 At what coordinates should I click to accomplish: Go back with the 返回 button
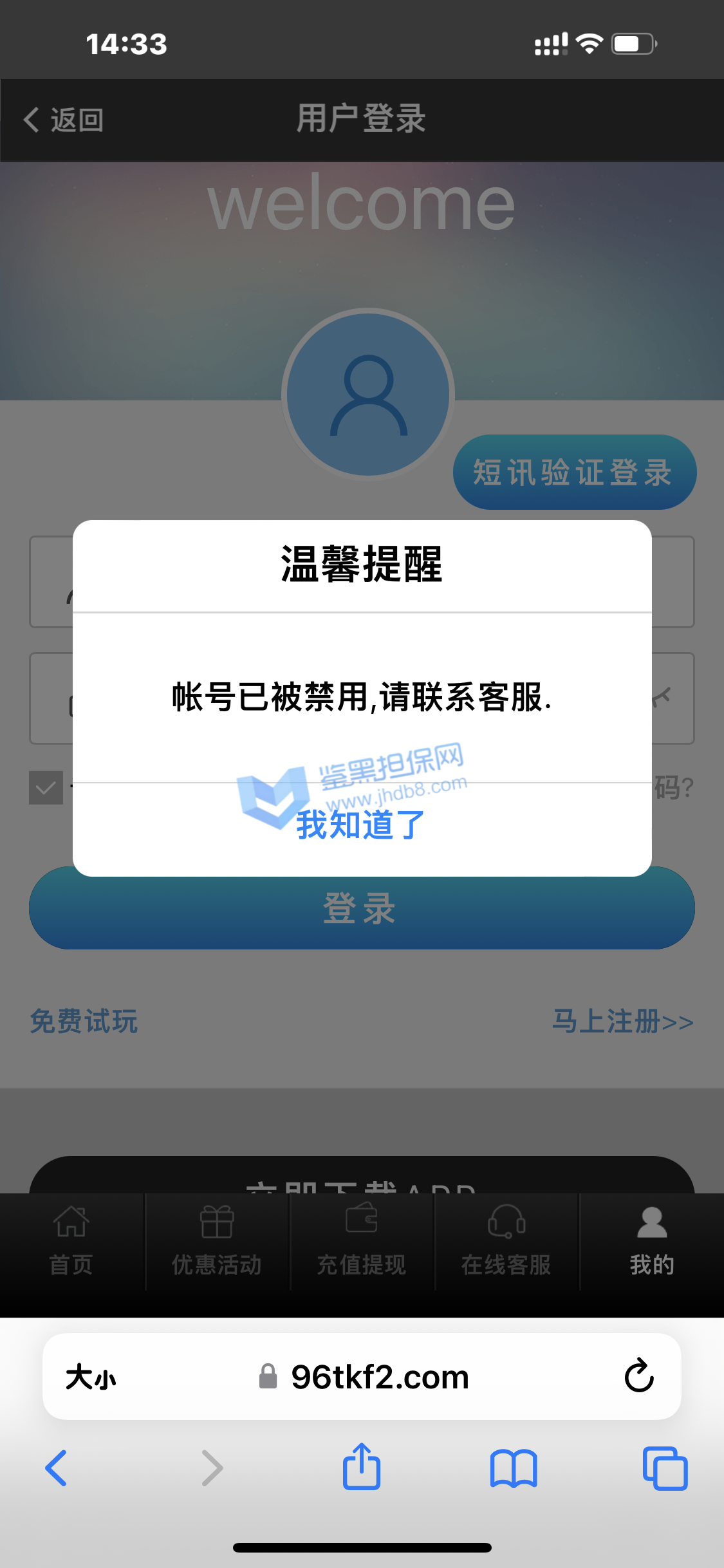pyautogui.click(x=64, y=120)
